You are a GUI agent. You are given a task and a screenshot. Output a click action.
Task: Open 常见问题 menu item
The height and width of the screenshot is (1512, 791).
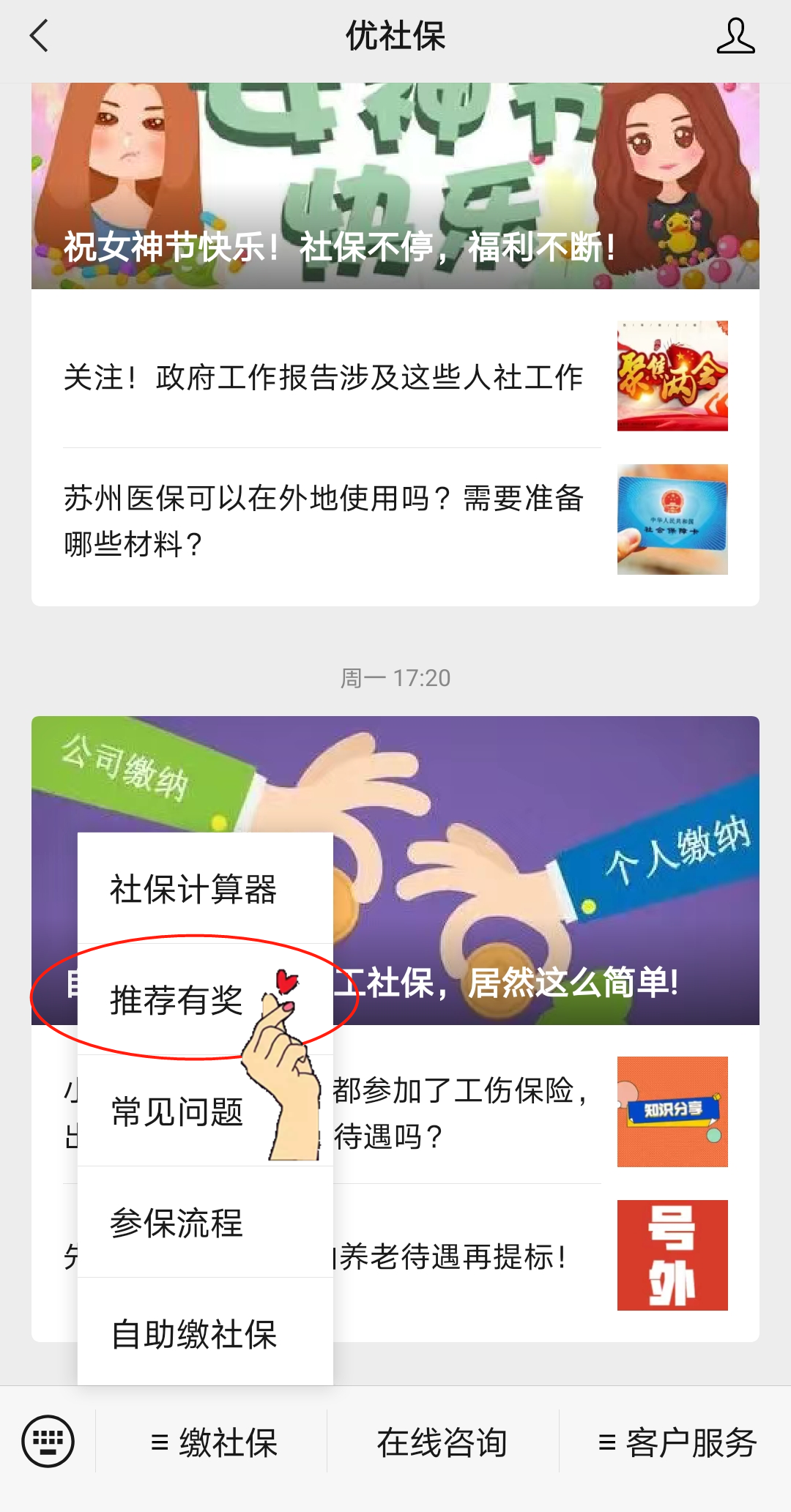(177, 1111)
